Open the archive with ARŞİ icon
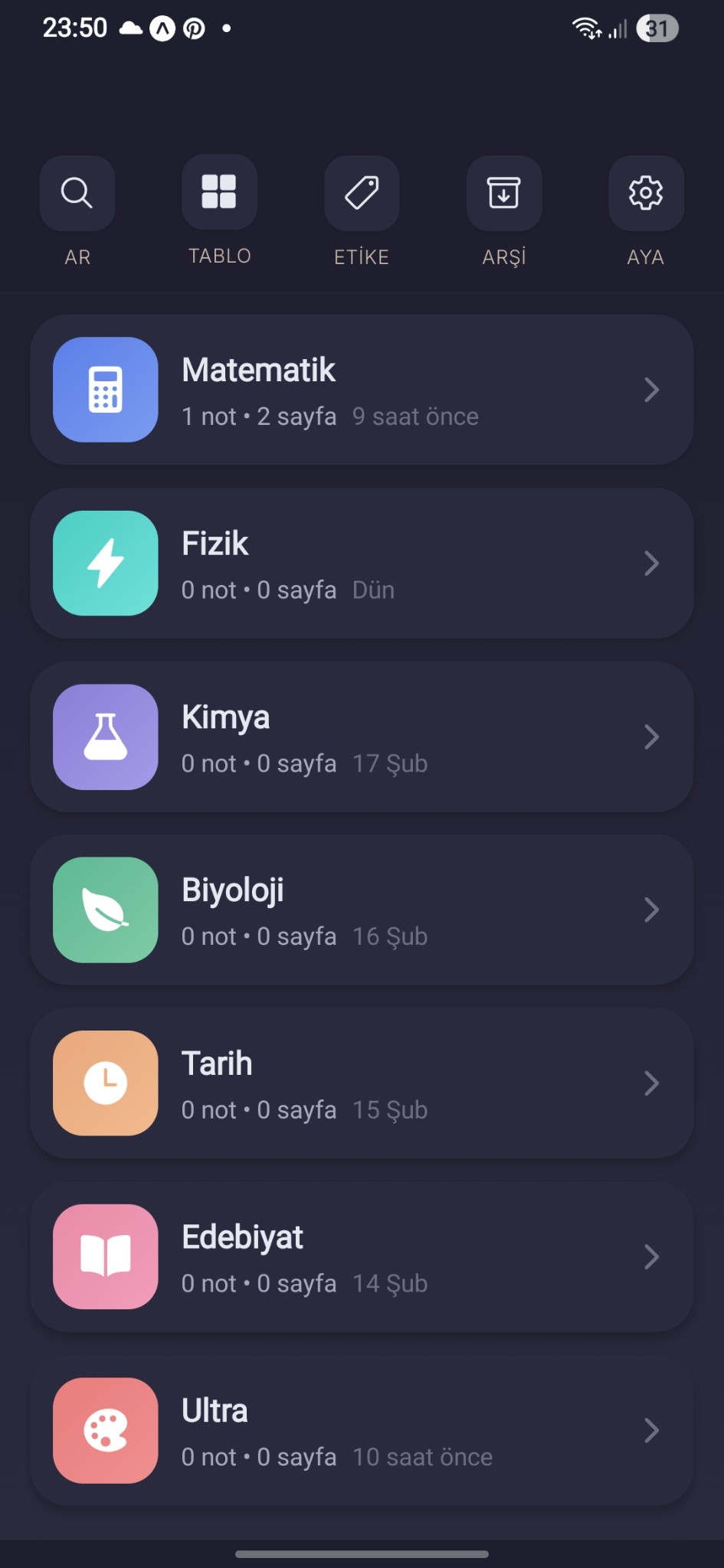 [x=503, y=193]
